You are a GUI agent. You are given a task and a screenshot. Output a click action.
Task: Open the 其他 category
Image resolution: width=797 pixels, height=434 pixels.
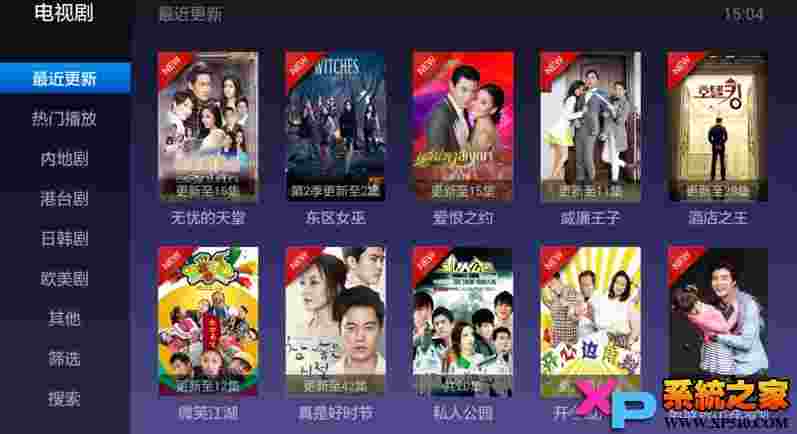point(64,318)
